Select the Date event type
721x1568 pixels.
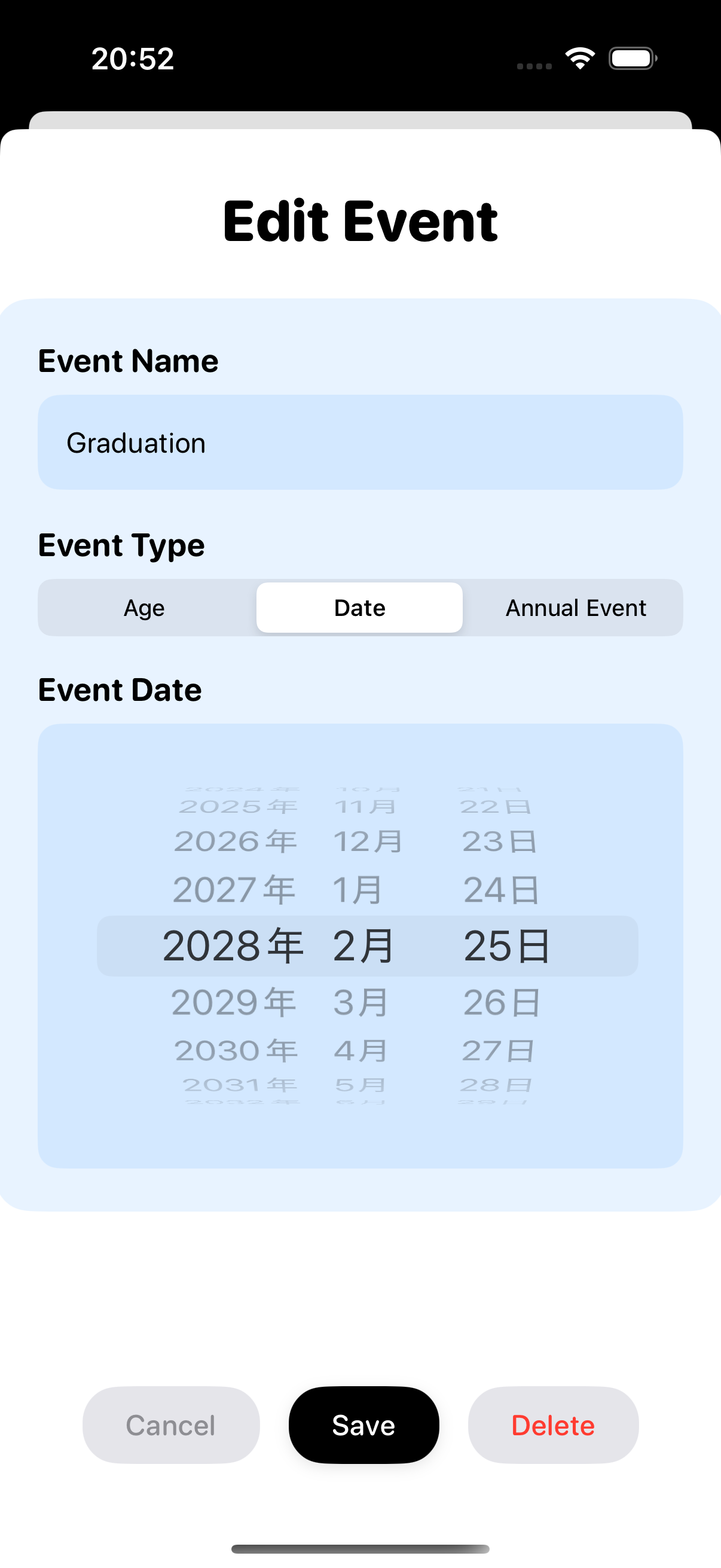click(359, 608)
